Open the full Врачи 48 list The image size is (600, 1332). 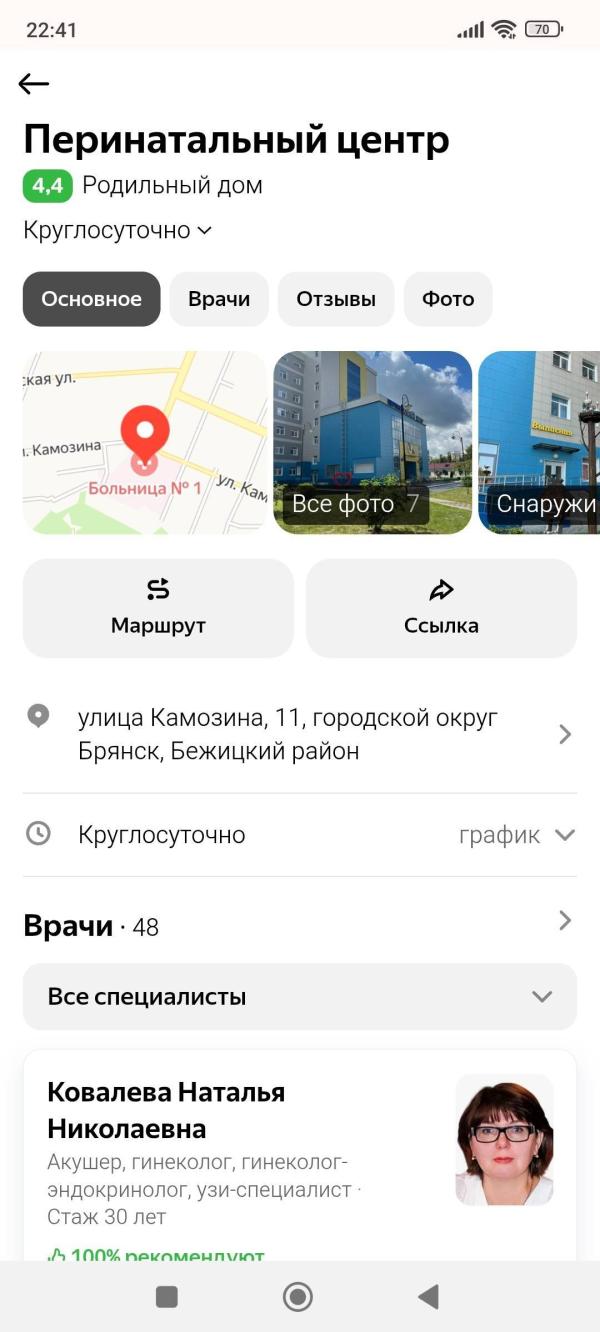click(x=564, y=921)
